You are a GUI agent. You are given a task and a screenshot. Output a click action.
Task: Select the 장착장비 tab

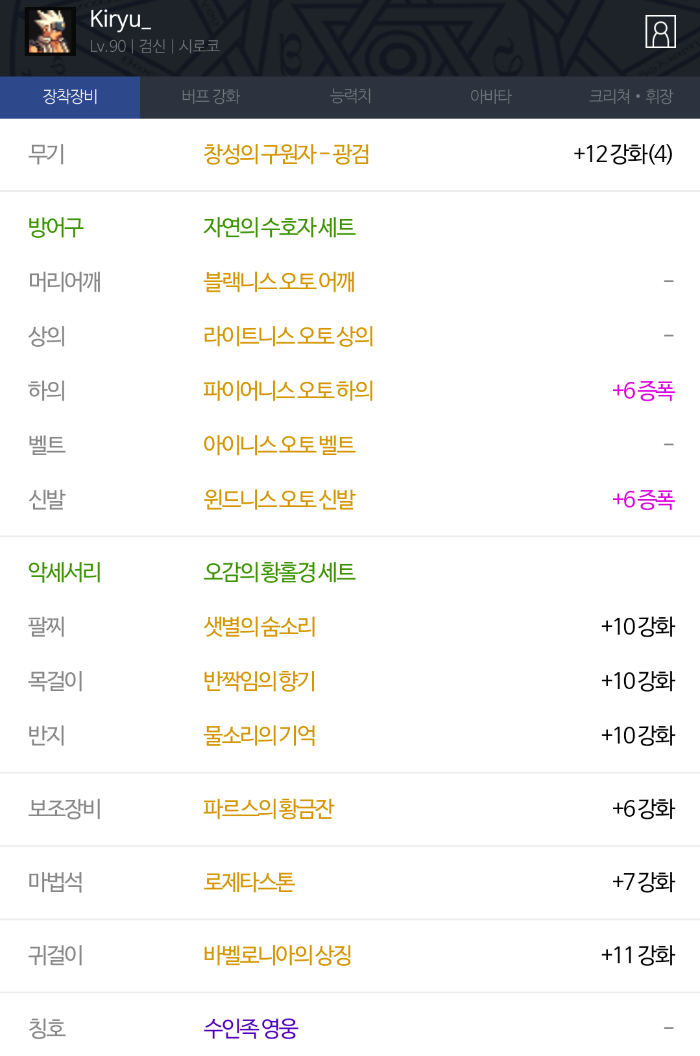click(x=70, y=97)
